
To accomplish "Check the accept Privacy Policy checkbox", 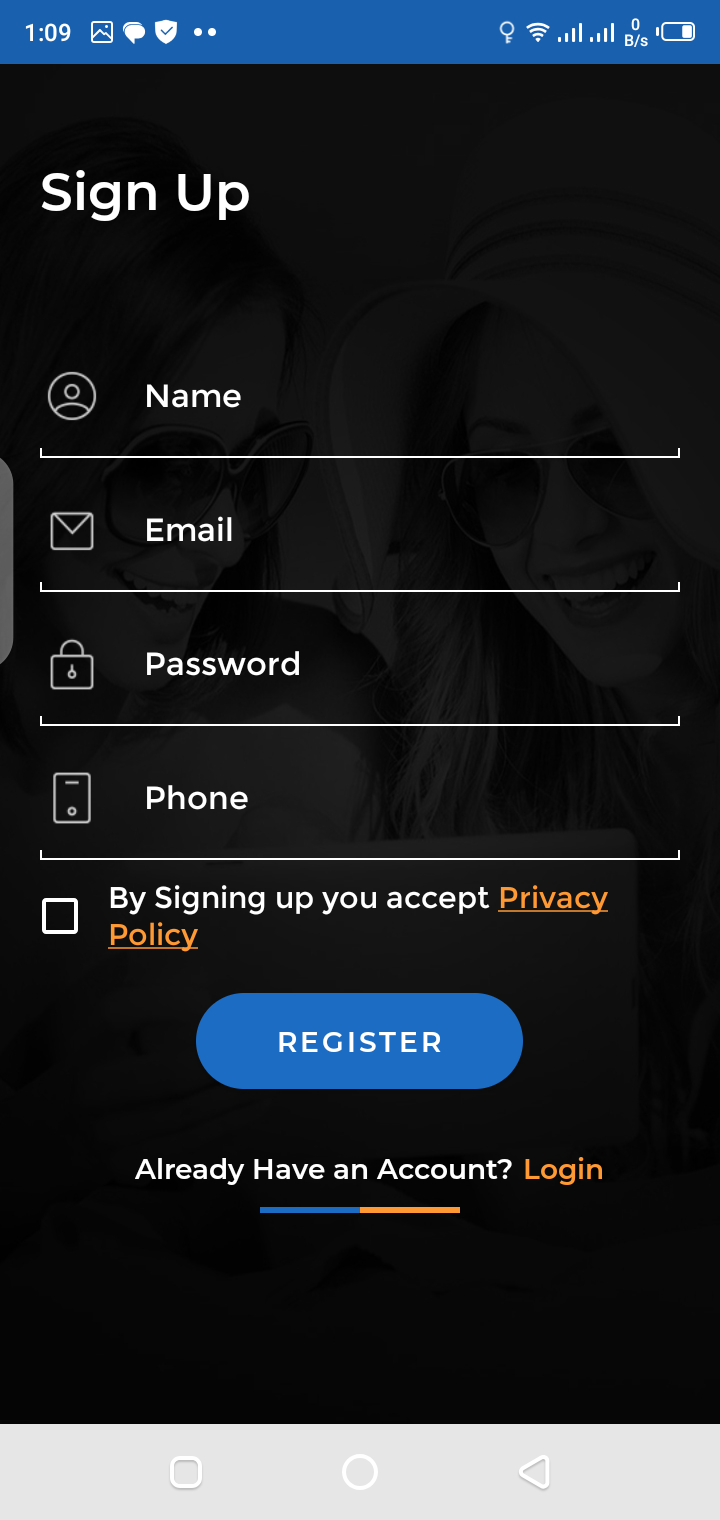I will point(60,916).
